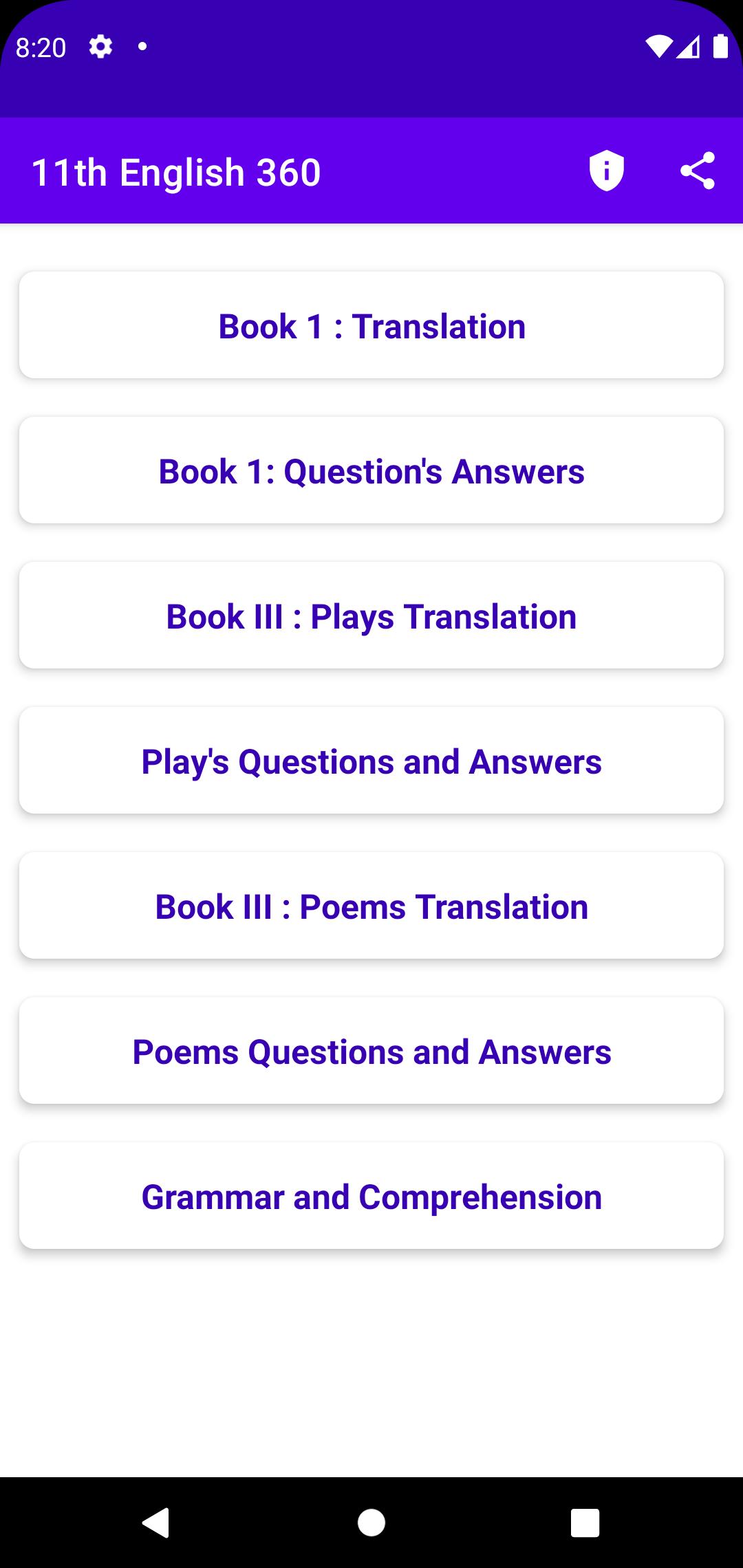Tap the system back button

156,1522
